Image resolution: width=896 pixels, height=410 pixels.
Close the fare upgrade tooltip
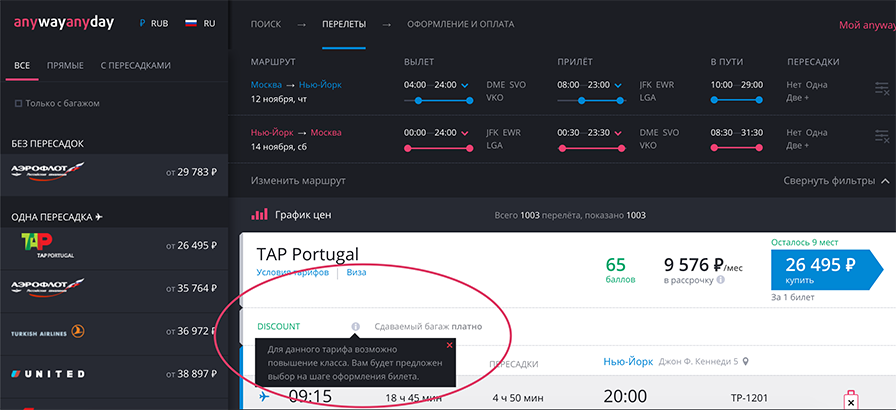coord(450,345)
